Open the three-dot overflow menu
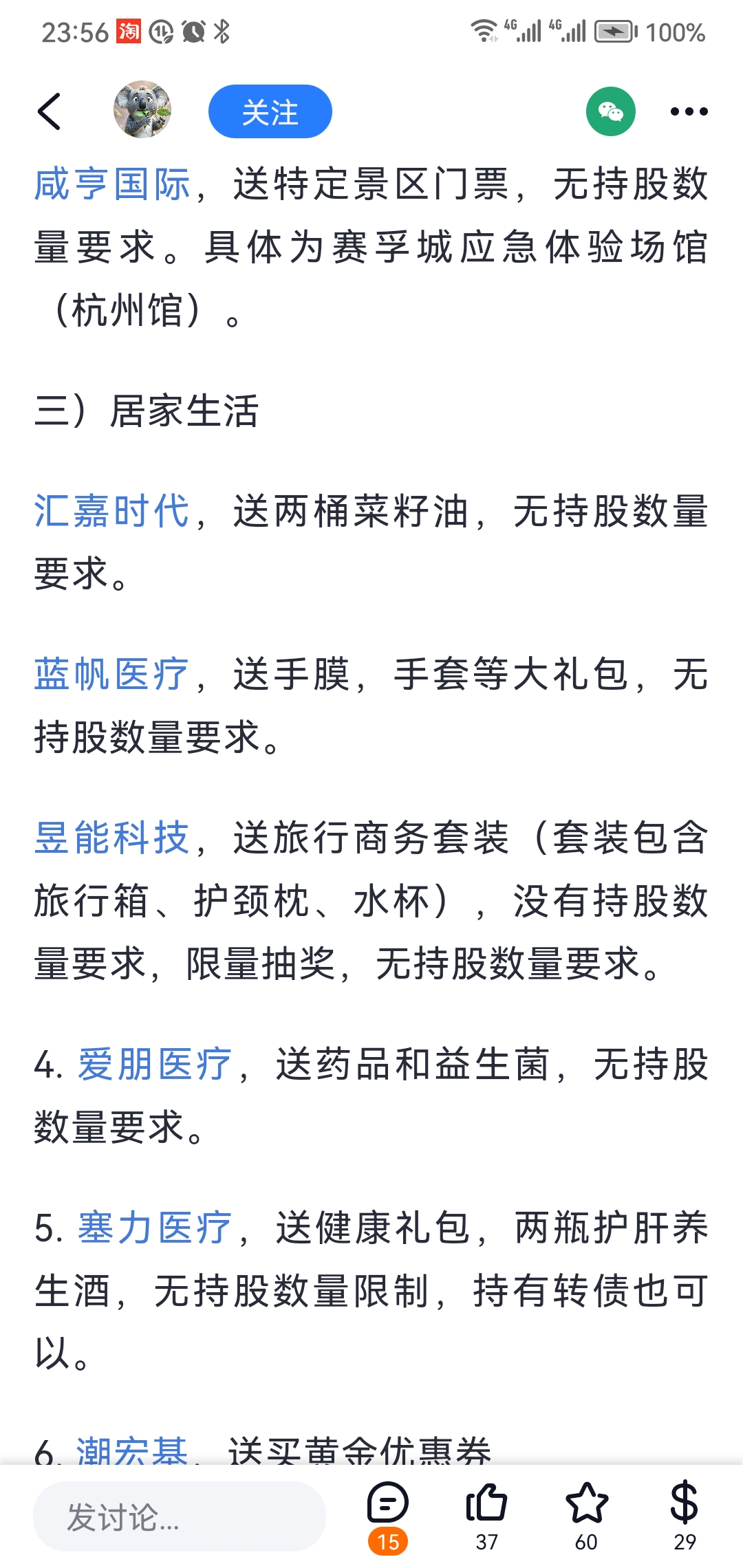The image size is (743, 1568). pyautogui.click(x=689, y=111)
